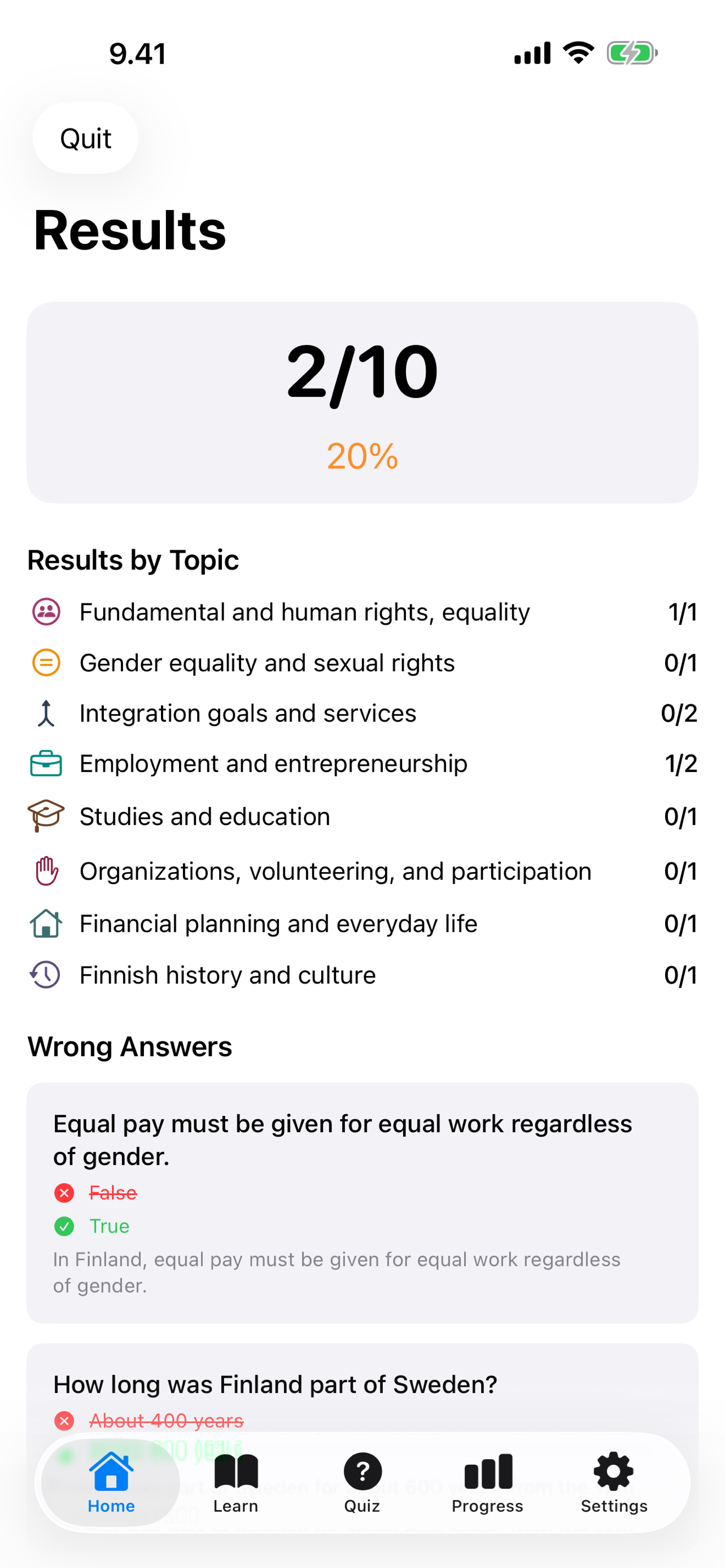The width and height of the screenshot is (725, 1568).
Task: Select the Studies graduation cap icon
Action: pyautogui.click(x=46, y=816)
